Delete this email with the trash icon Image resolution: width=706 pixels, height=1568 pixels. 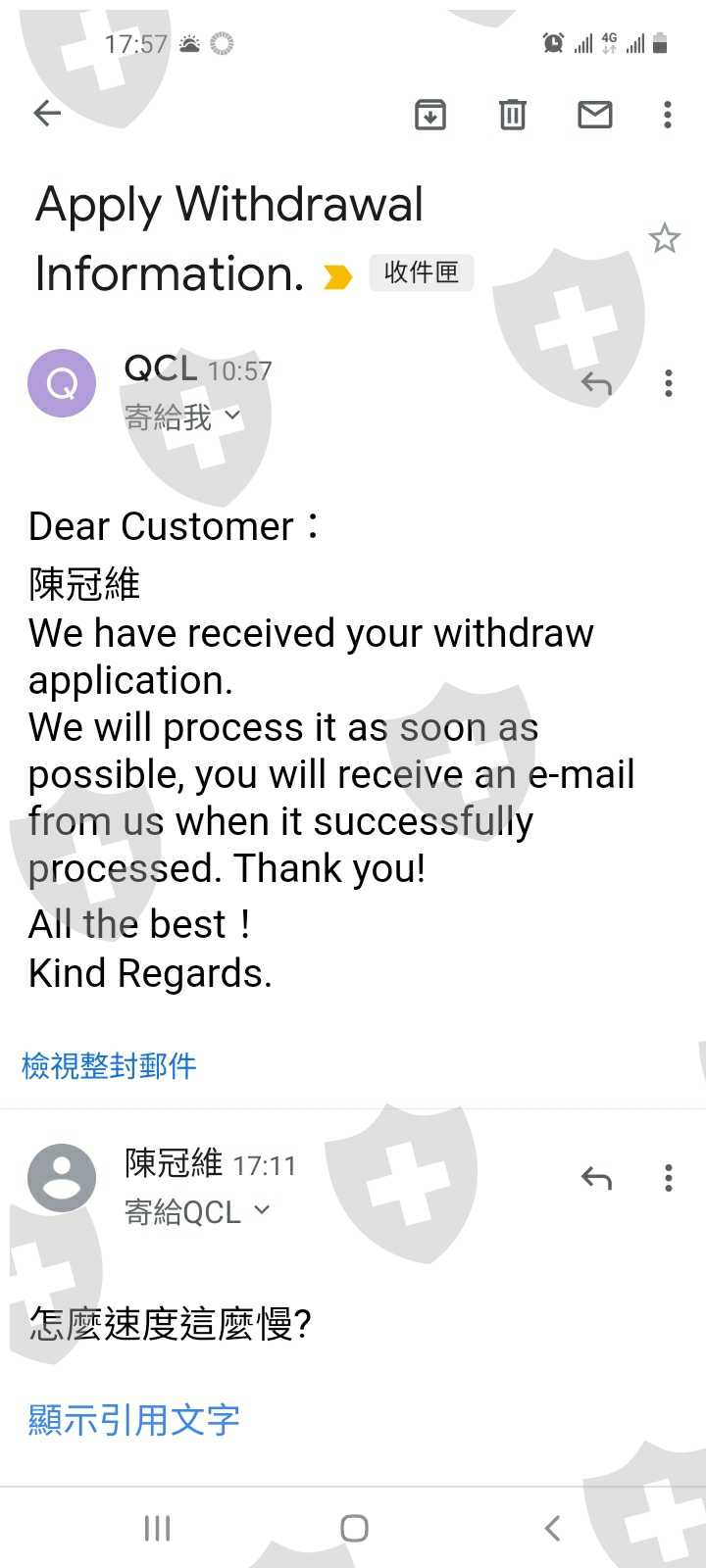tap(512, 115)
